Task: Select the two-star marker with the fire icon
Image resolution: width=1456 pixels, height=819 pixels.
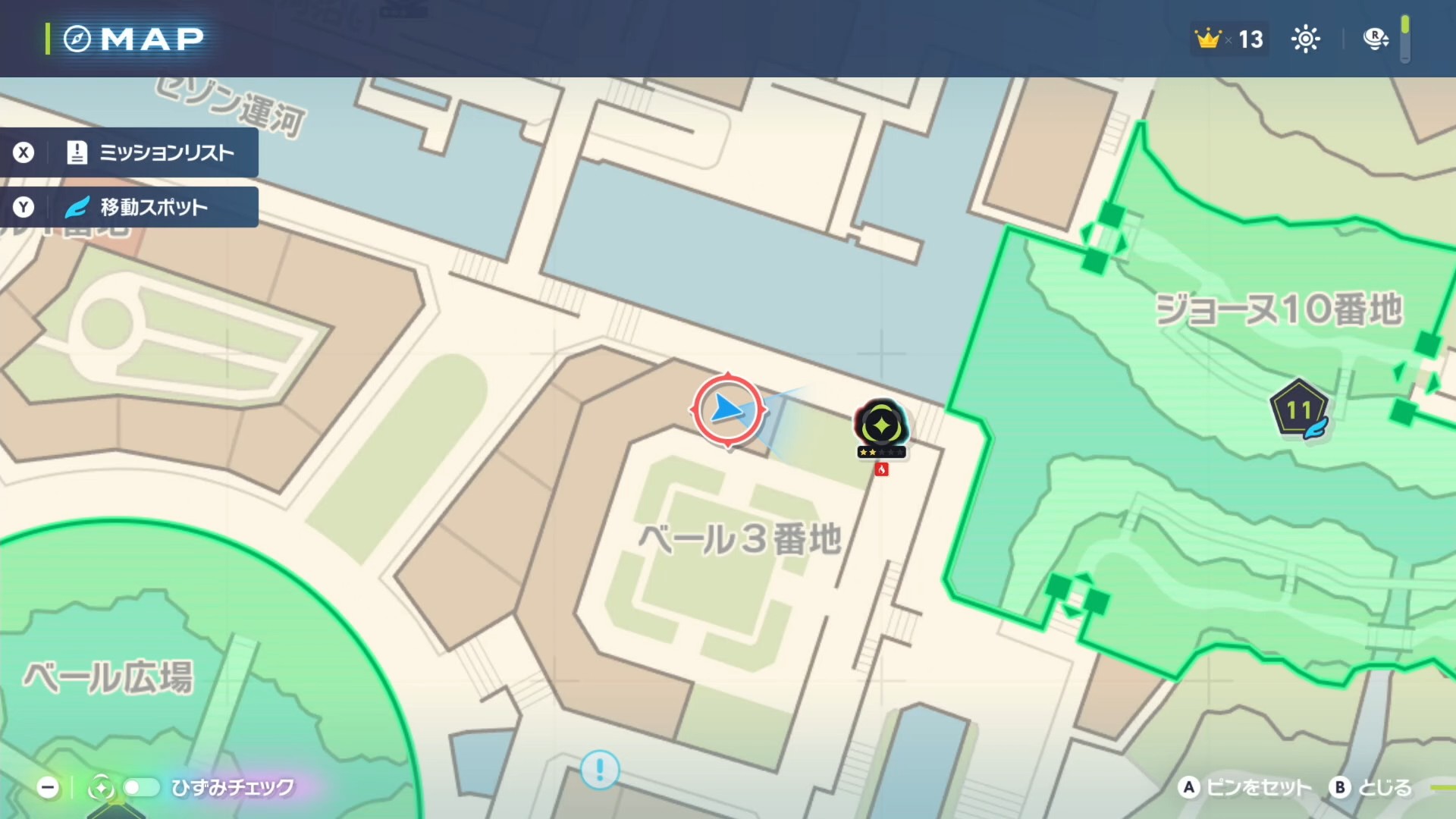Action: (x=881, y=427)
